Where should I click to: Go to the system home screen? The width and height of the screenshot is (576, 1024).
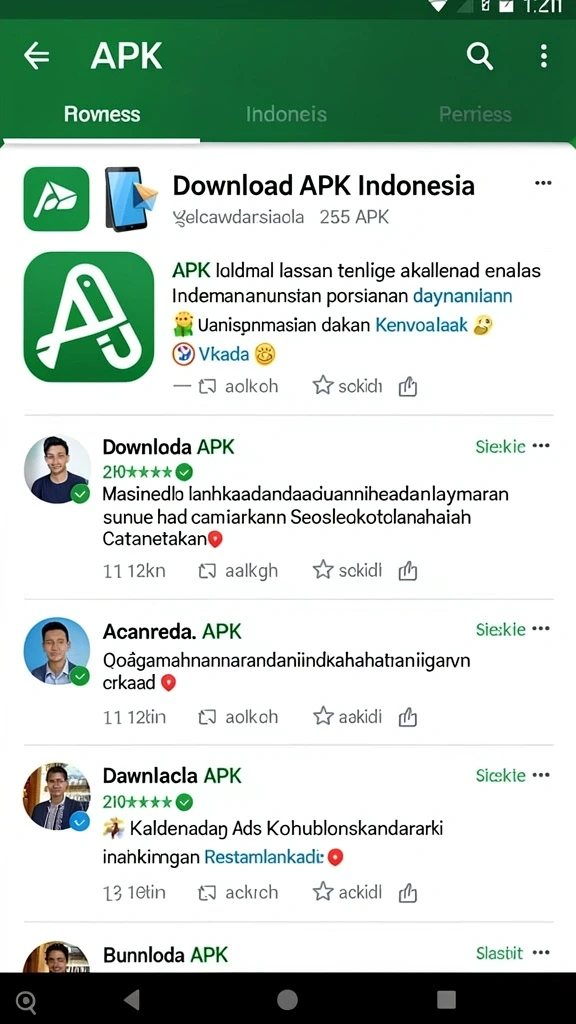[x=287, y=999]
